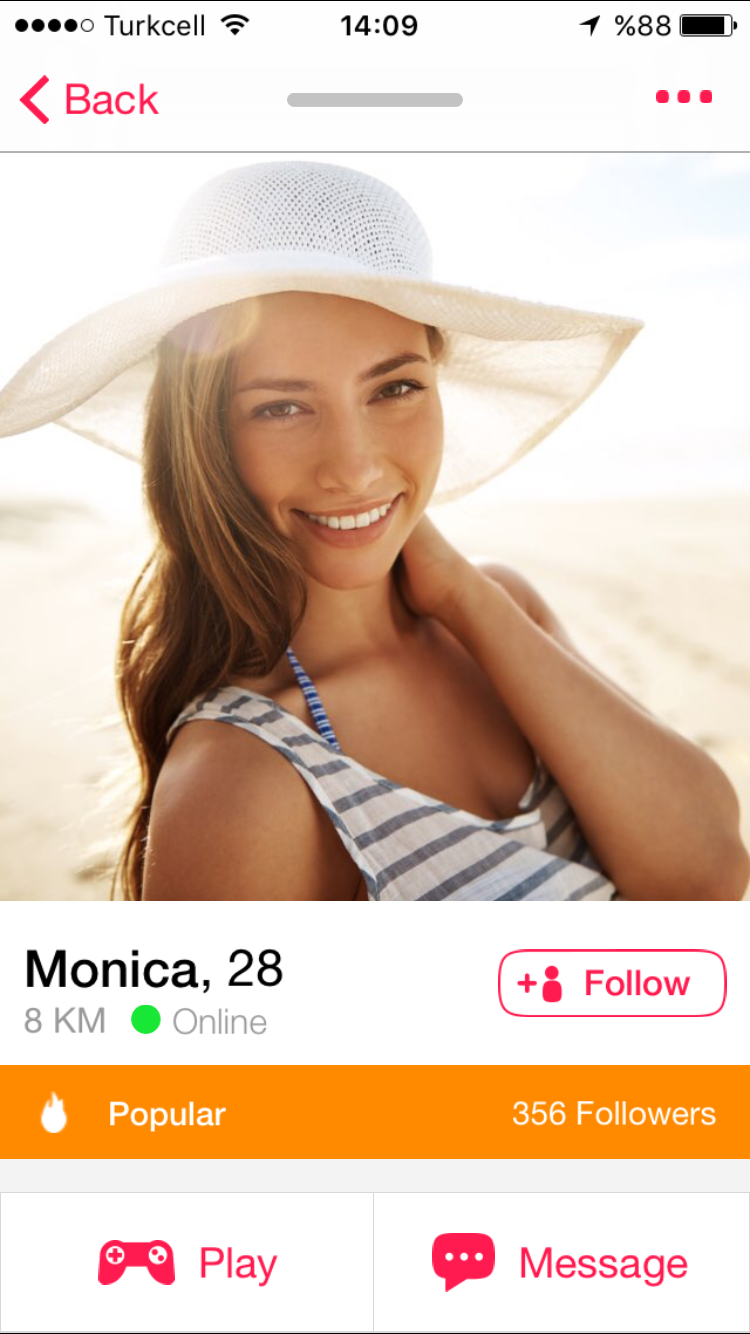Start a game with the Play button
Image resolution: width=750 pixels, height=1334 pixels.
[187, 1263]
